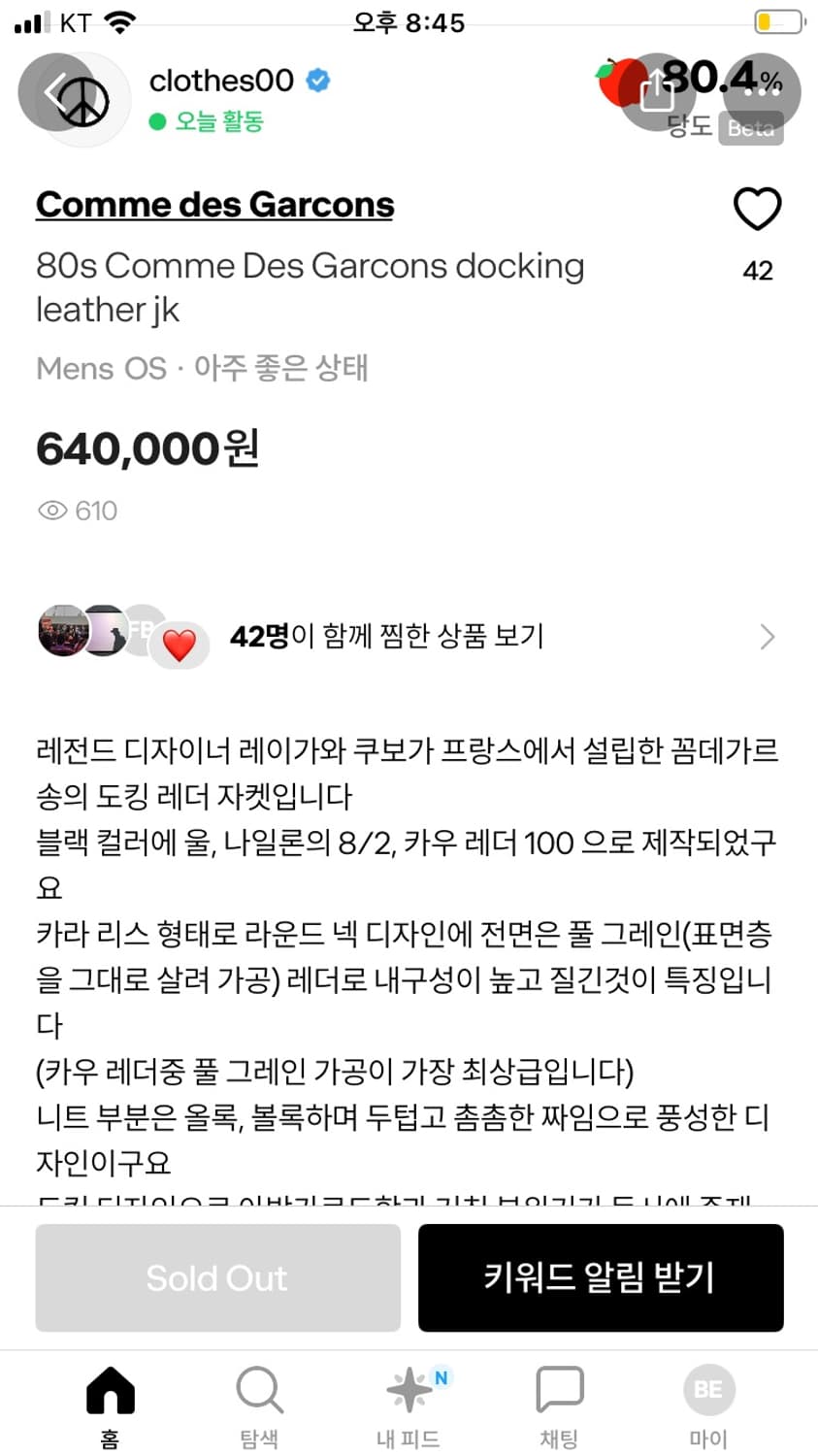The width and height of the screenshot is (818, 1456).
Task: Tap the grayed Sold Out button
Action: [217, 1277]
